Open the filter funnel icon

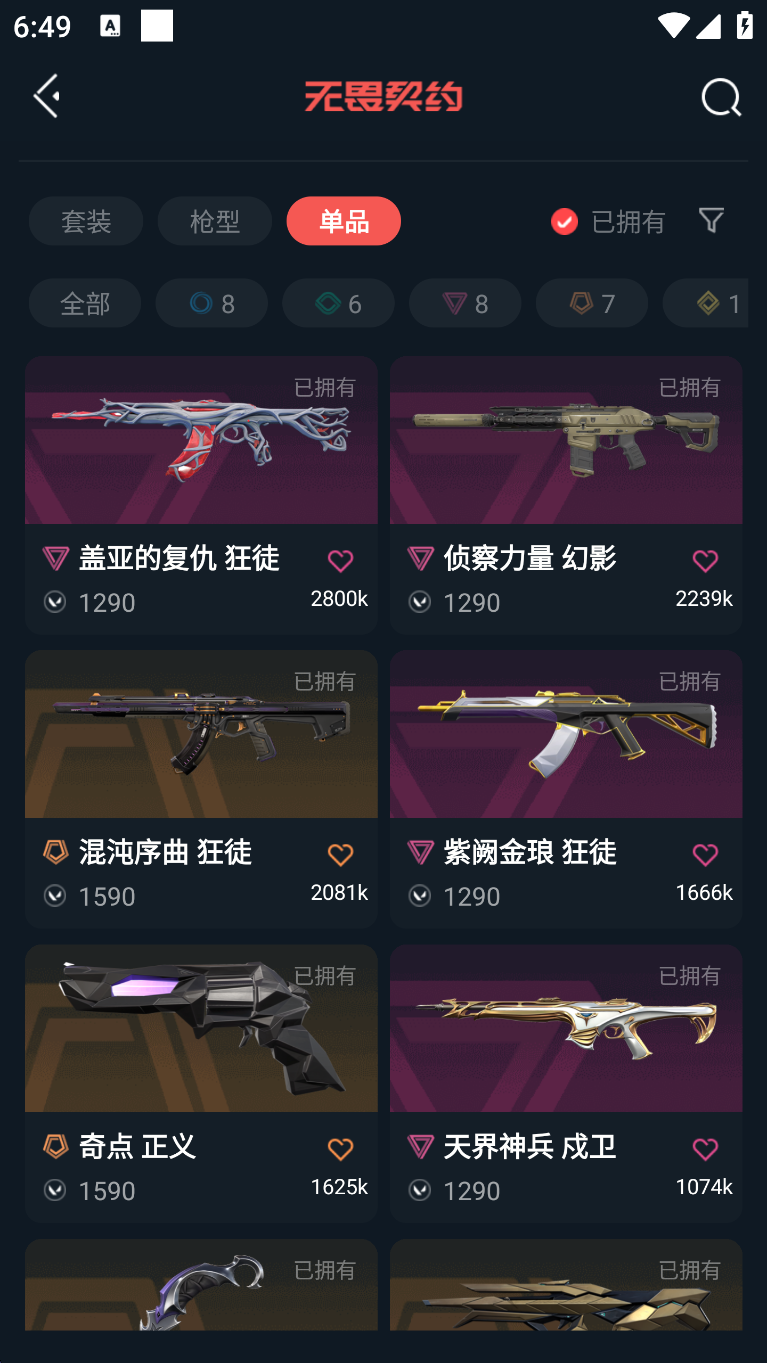(711, 220)
